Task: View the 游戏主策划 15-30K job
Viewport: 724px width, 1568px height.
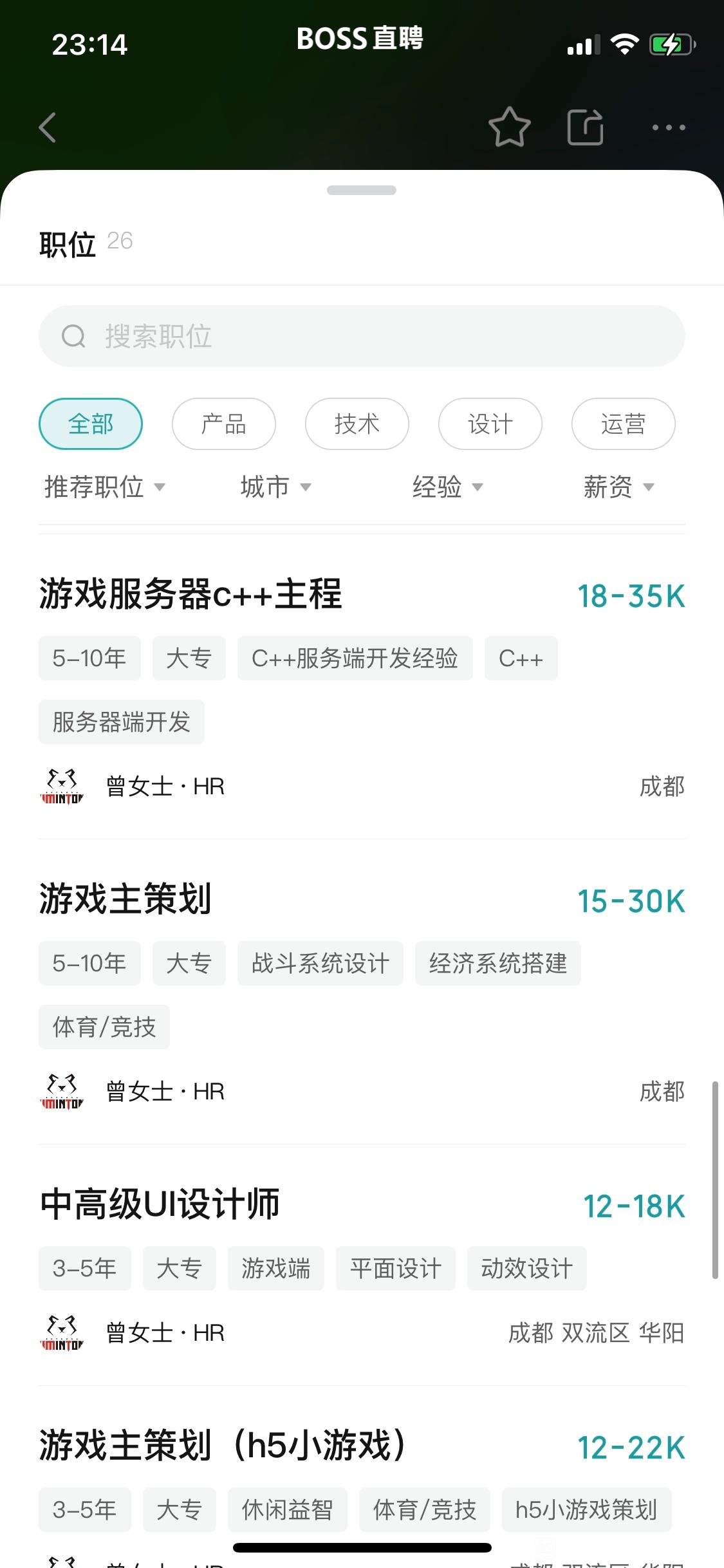Action: pyautogui.click(x=362, y=992)
